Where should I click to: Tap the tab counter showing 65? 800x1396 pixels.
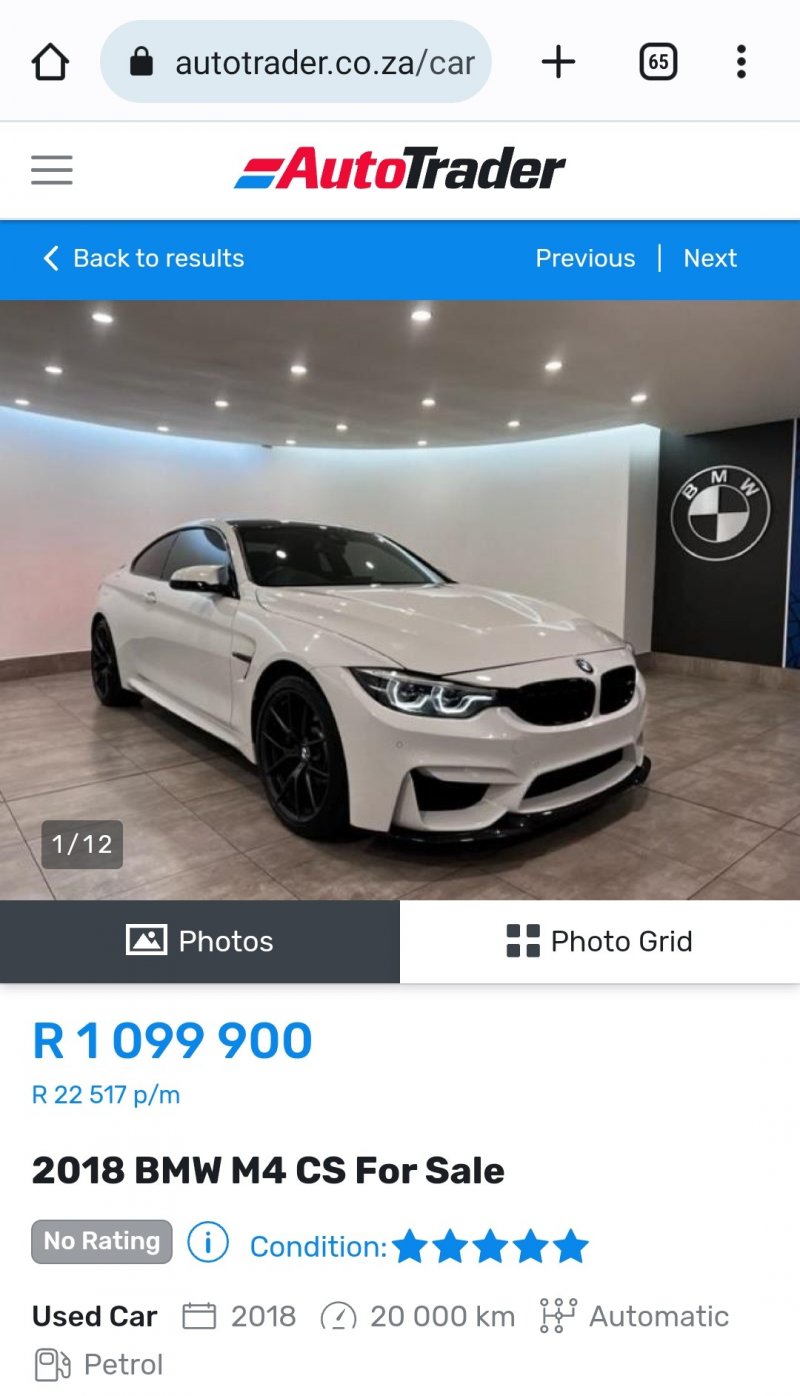click(657, 62)
